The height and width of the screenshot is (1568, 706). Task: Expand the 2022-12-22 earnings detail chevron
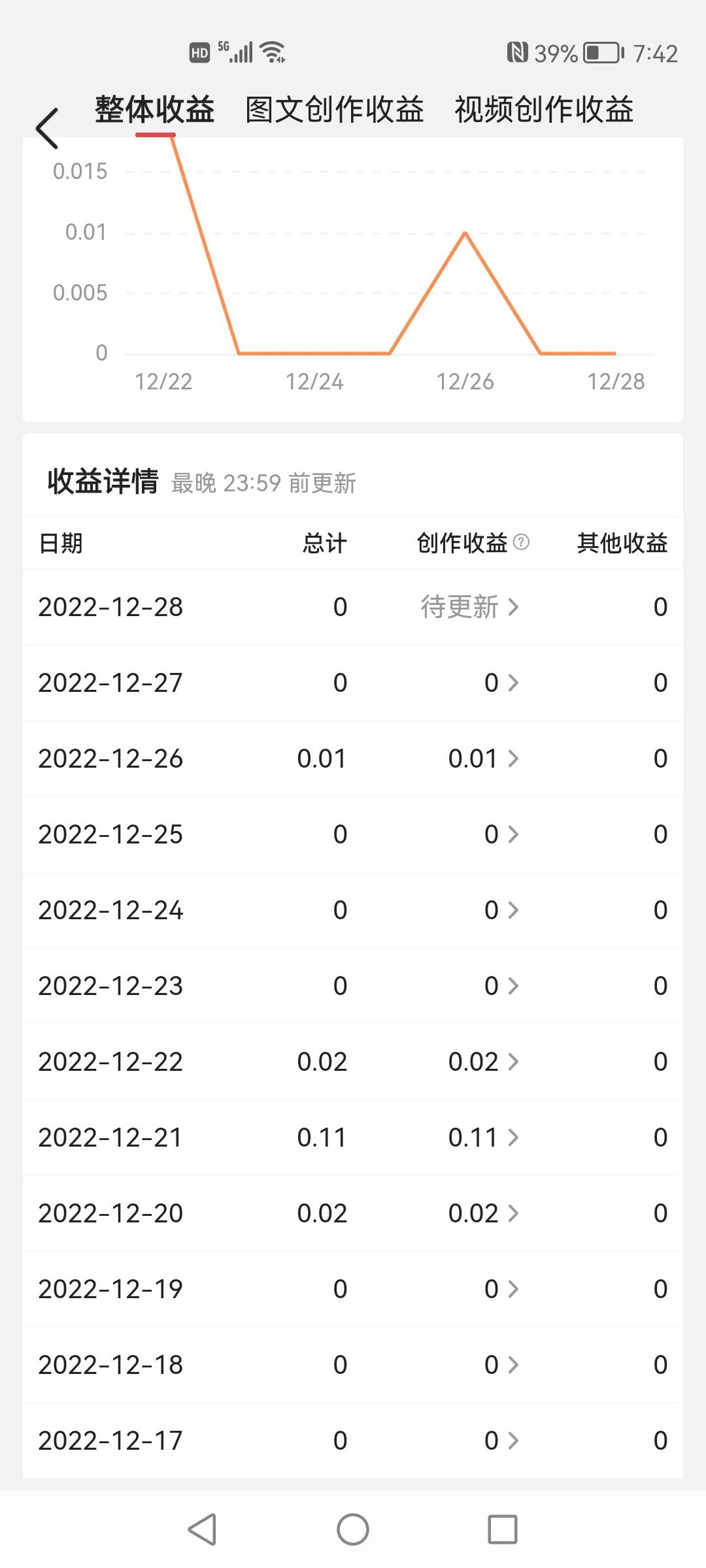click(x=514, y=1061)
